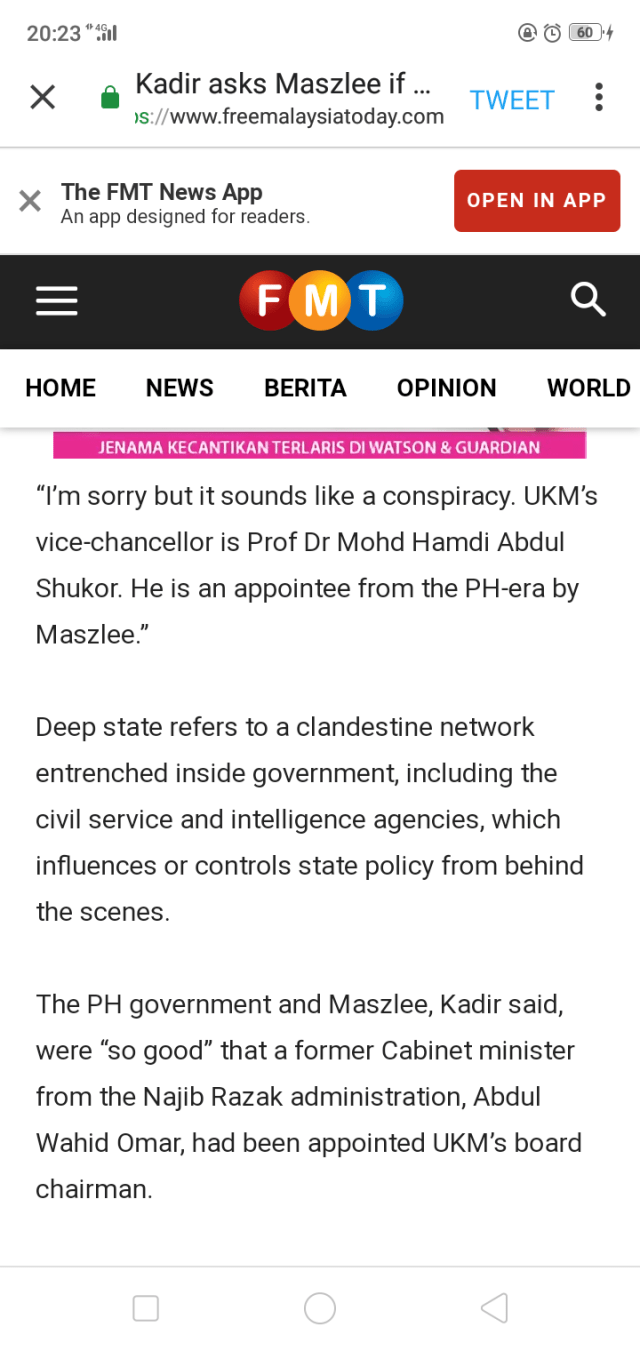
Task: Open the pink Watson & Guardian ad banner
Action: [x=319, y=446]
